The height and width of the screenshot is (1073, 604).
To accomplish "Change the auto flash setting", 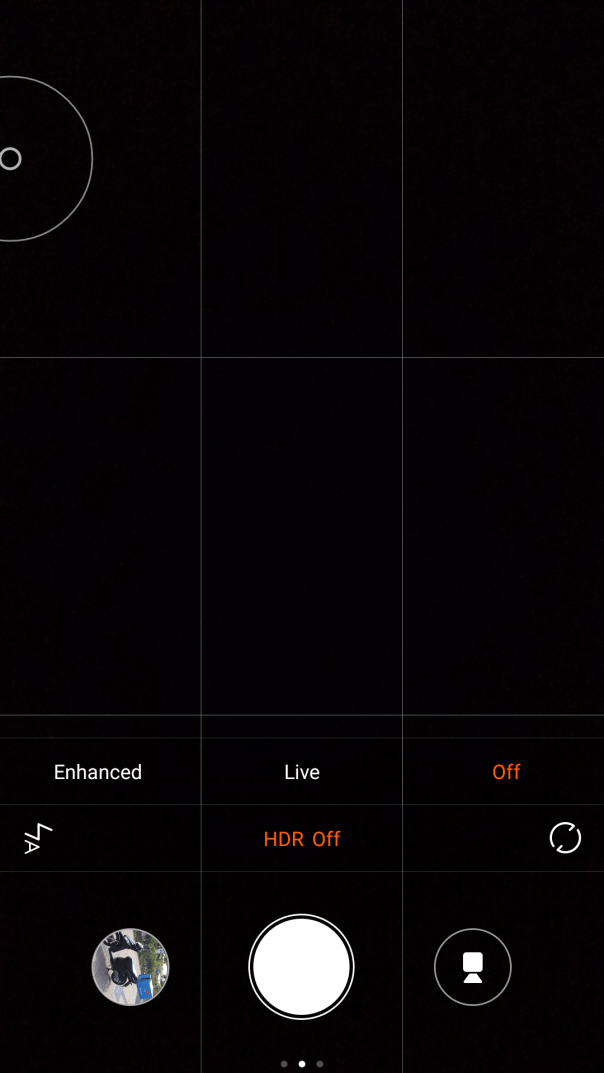I will point(38,838).
